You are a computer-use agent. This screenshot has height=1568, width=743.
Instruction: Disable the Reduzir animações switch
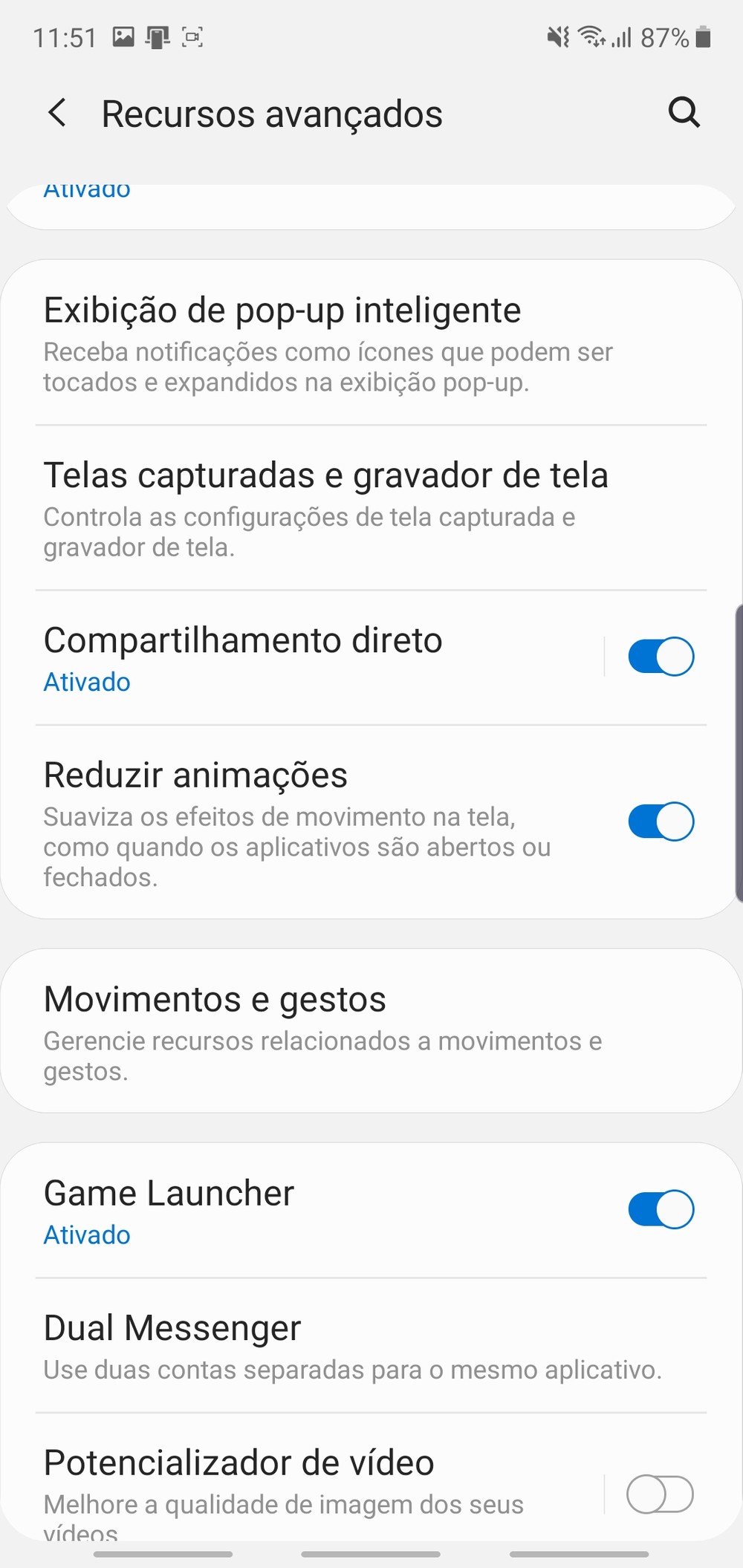click(x=661, y=822)
